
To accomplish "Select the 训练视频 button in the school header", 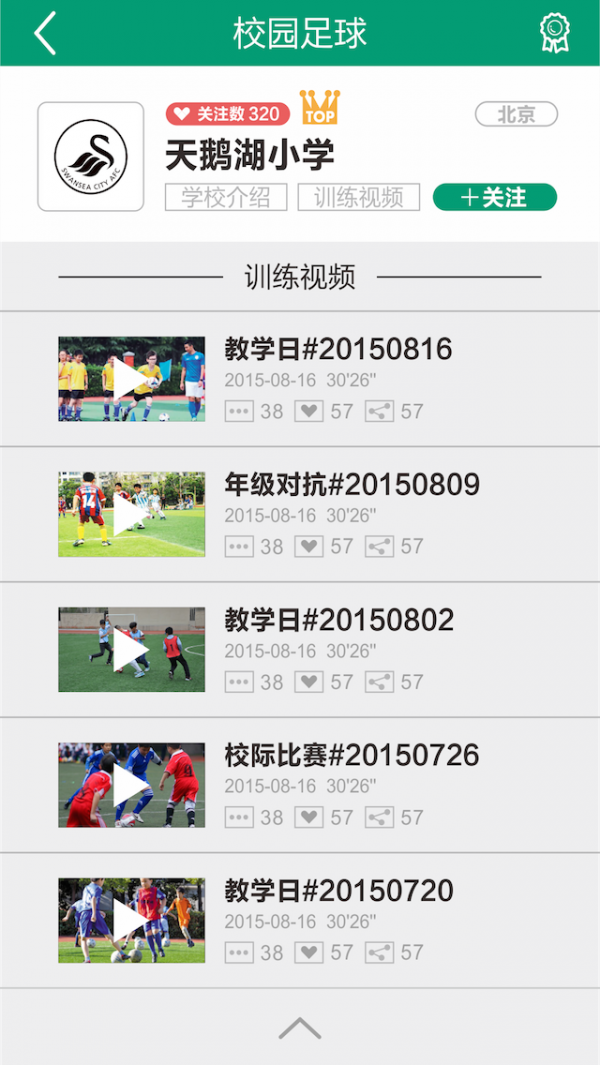I will pyautogui.click(x=358, y=197).
